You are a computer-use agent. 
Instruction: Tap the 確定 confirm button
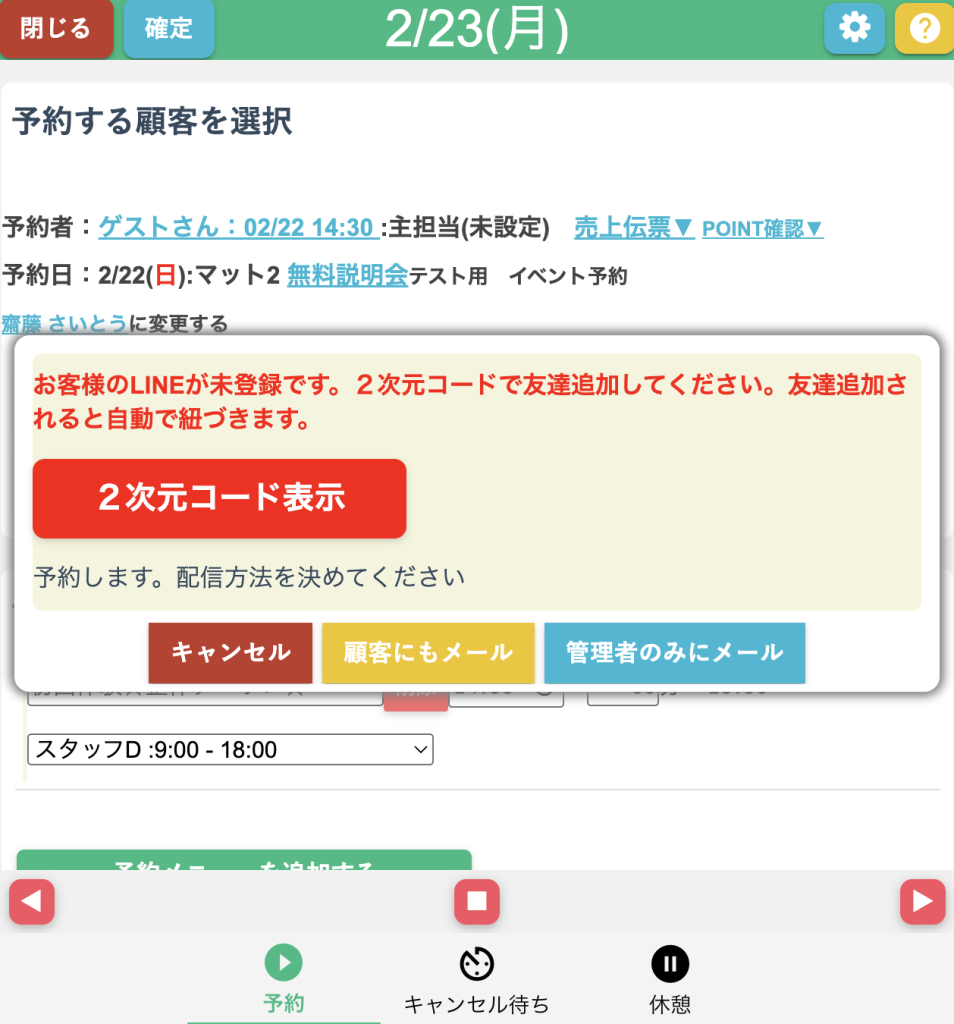[168, 28]
